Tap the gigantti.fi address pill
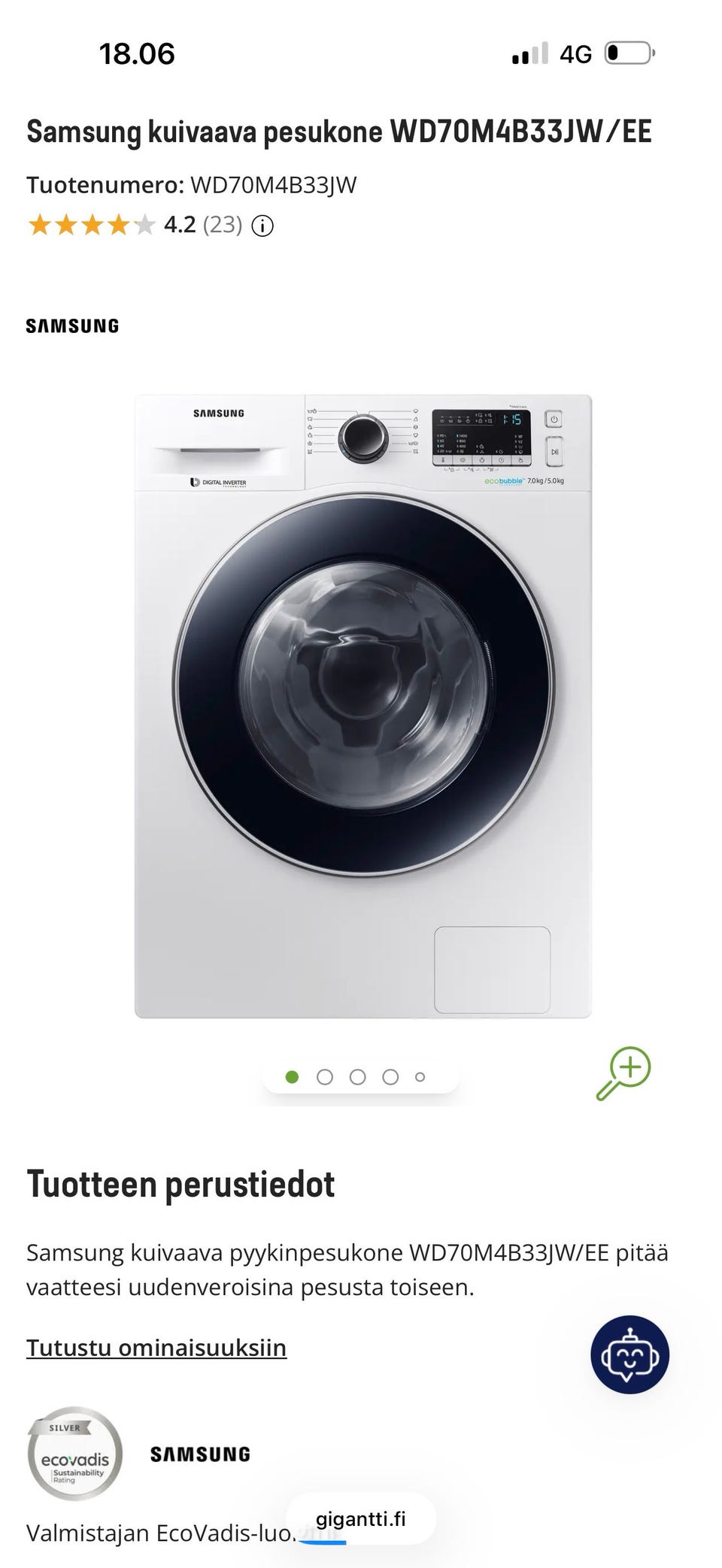Viewport: 722px width, 1568px height. point(361,1518)
